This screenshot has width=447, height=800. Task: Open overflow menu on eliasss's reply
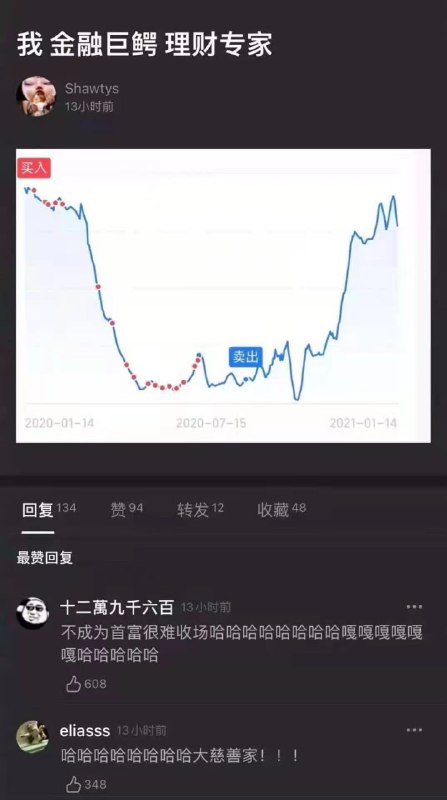point(414,730)
